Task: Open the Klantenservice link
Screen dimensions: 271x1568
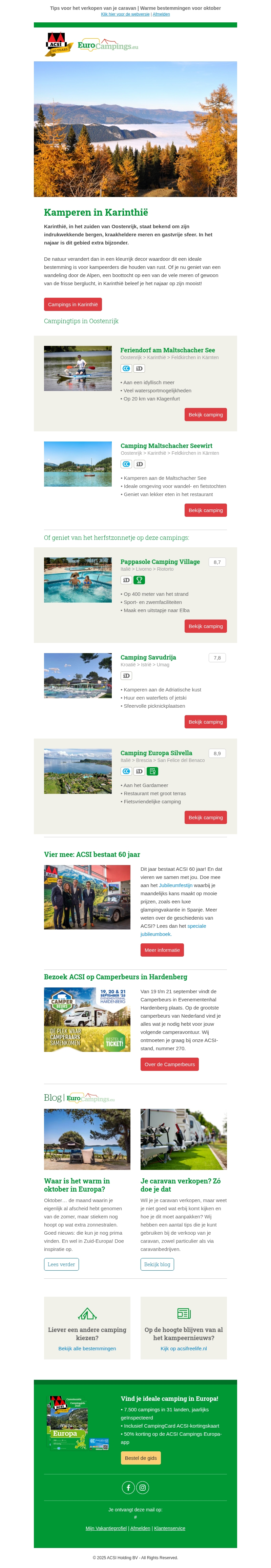Action: point(169,1528)
